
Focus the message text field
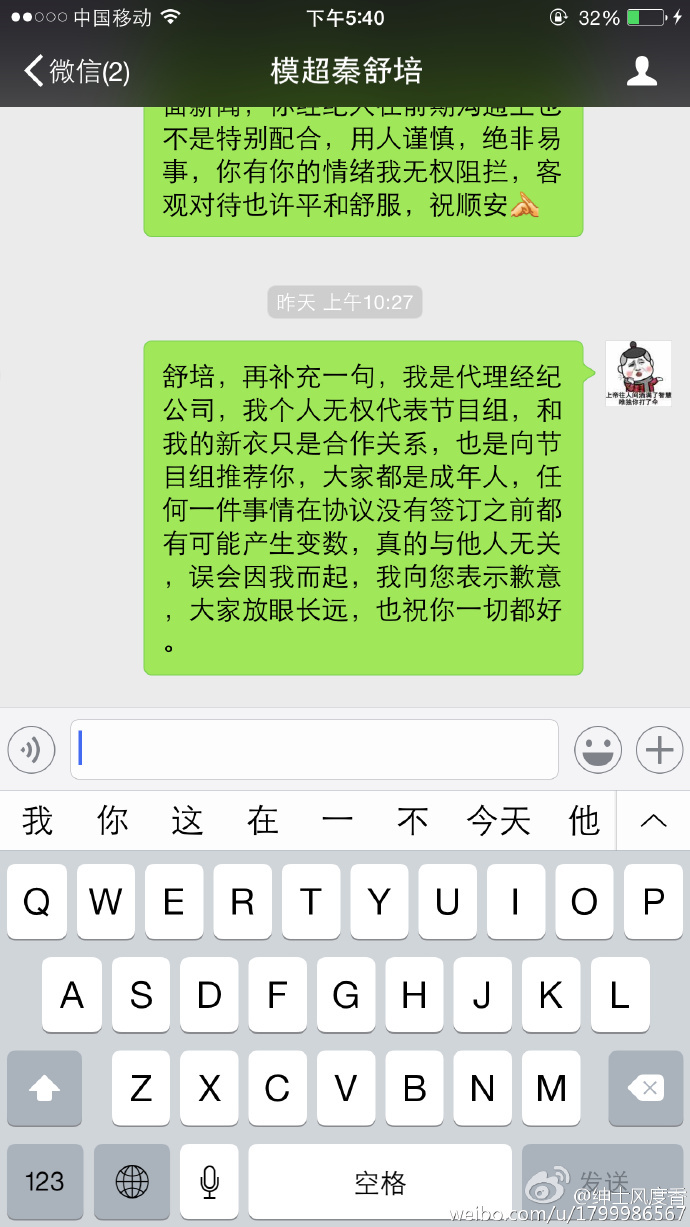[x=314, y=749]
